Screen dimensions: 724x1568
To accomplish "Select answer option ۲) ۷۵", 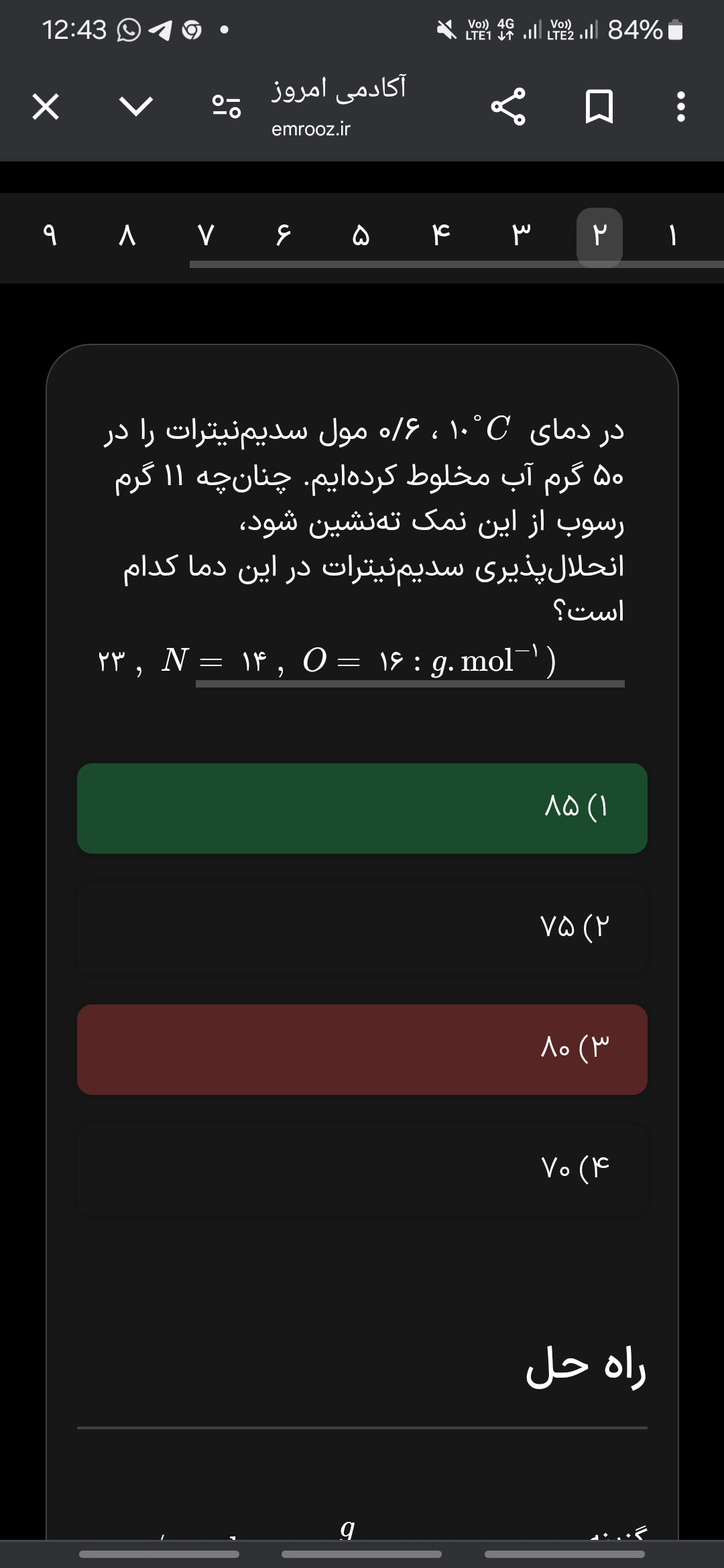I will tap(362, 928).
